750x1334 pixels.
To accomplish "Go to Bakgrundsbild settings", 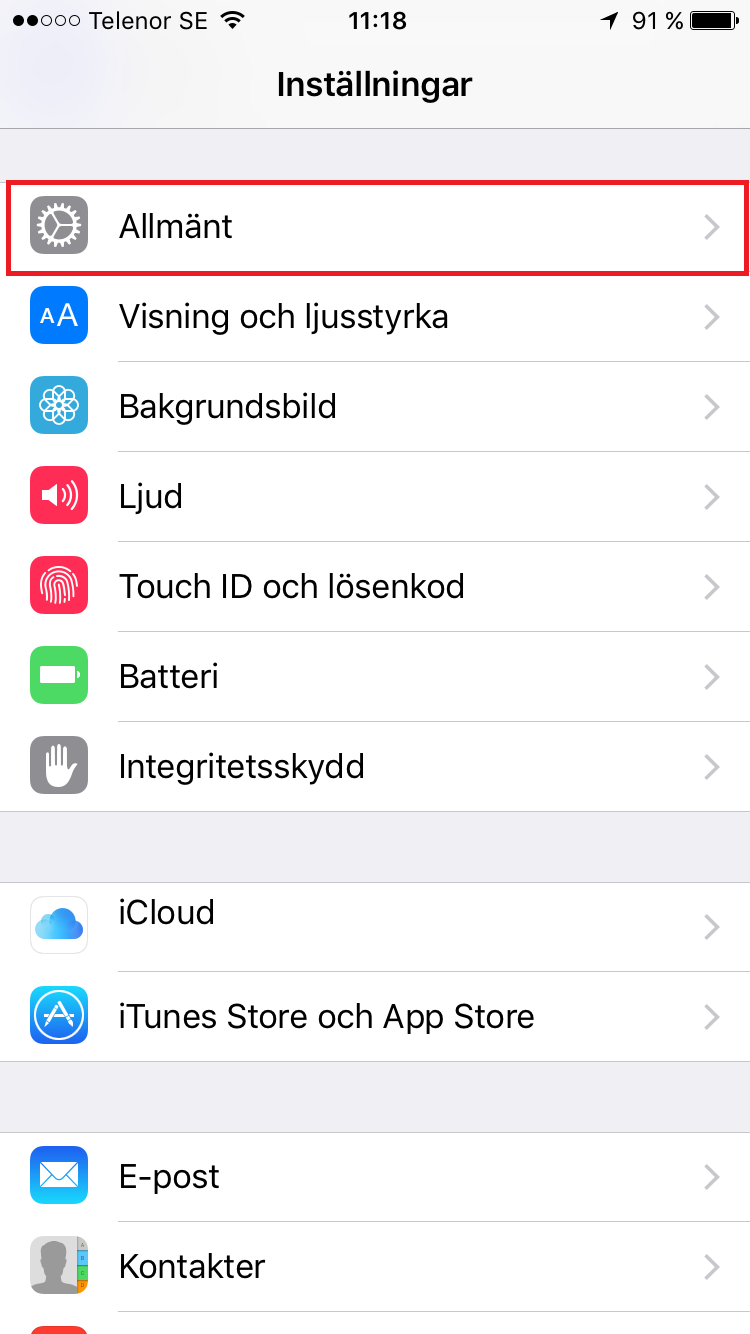I will (x=375, y=407).
